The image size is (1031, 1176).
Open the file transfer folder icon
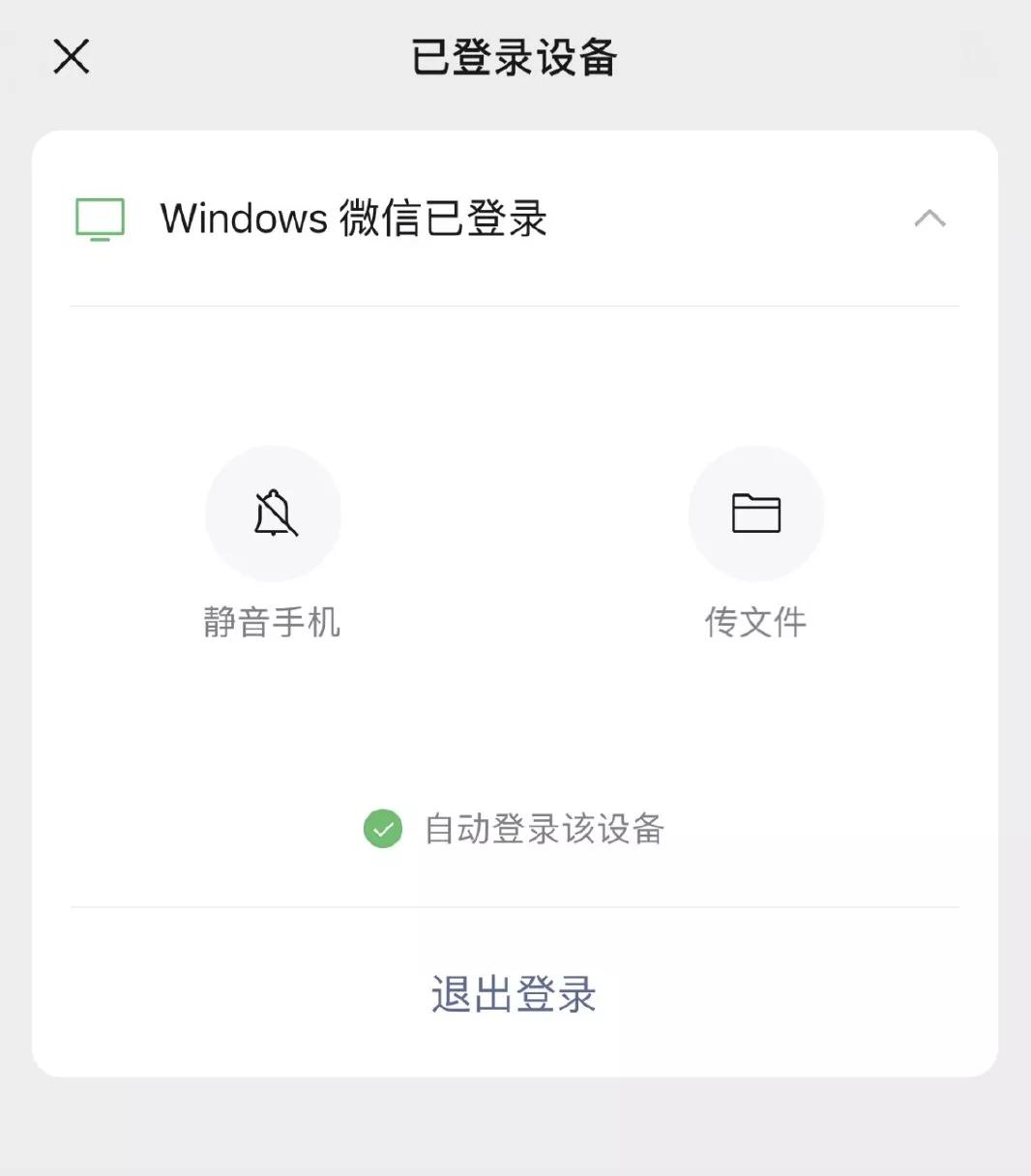(757, 514)
